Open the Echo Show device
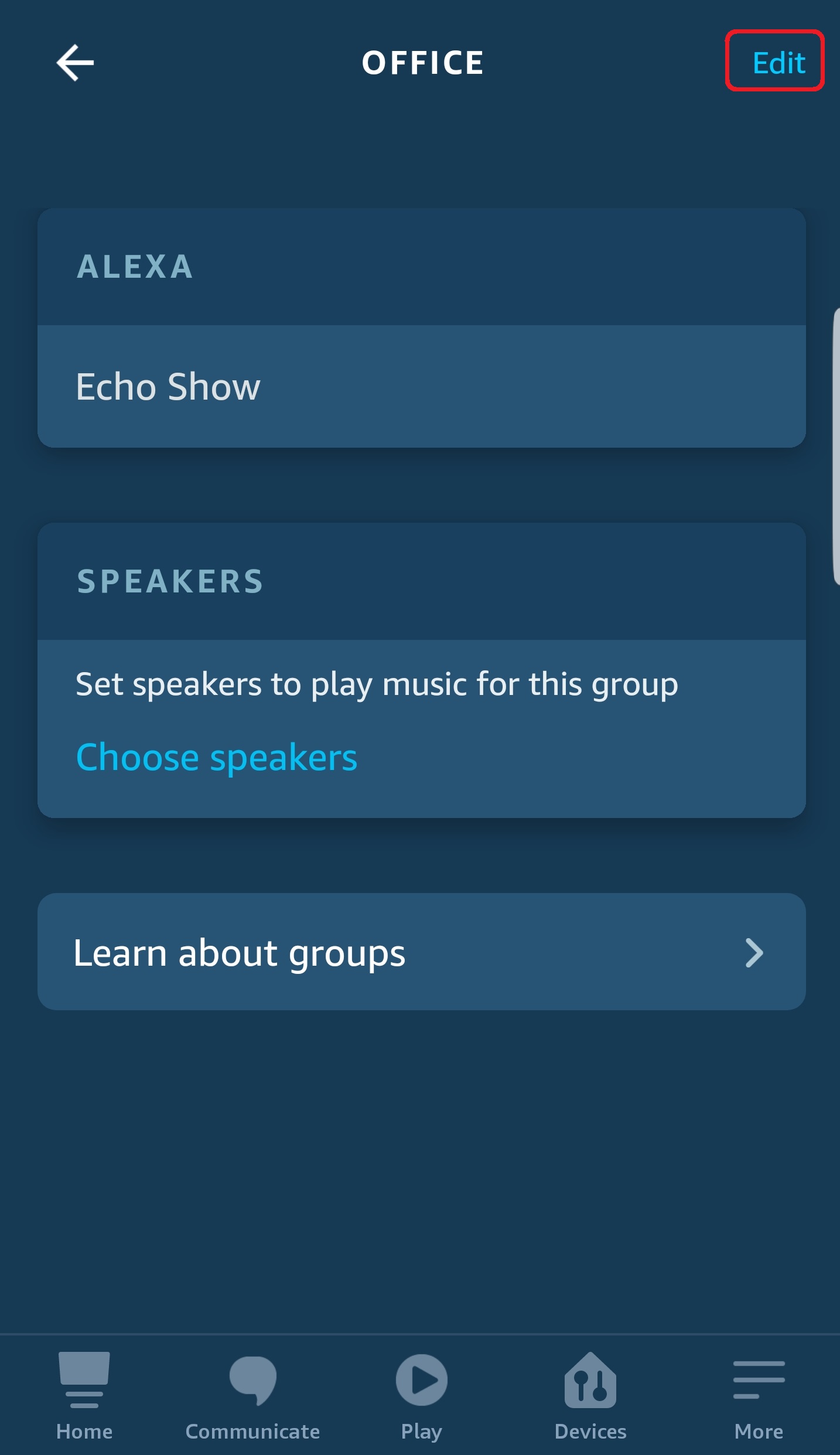Image resolution: width=840 pixels, height=1455 pixels. [168, 387]
